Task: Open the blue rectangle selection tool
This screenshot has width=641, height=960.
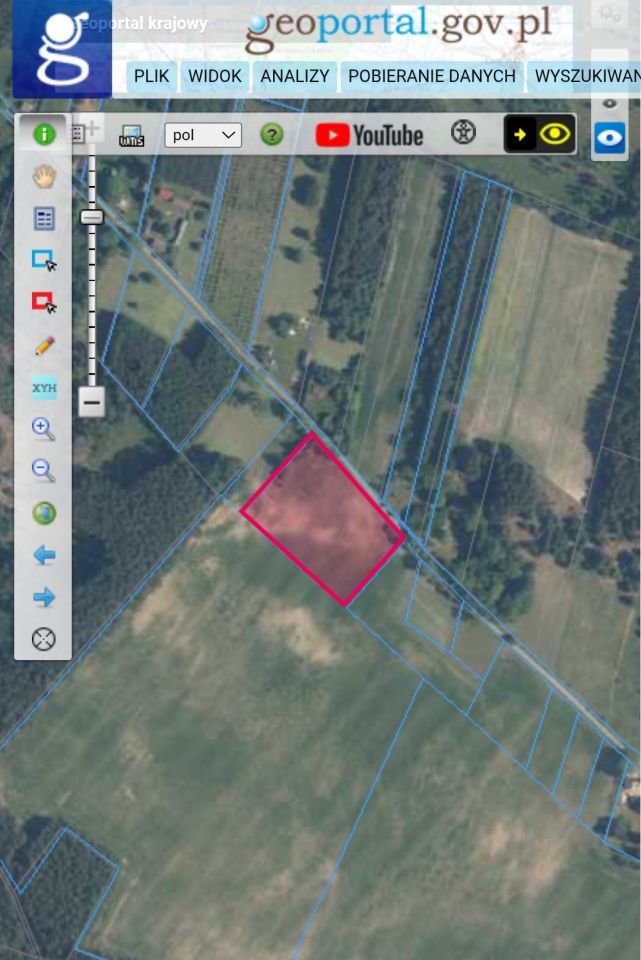Action: [x=43, y=260]
